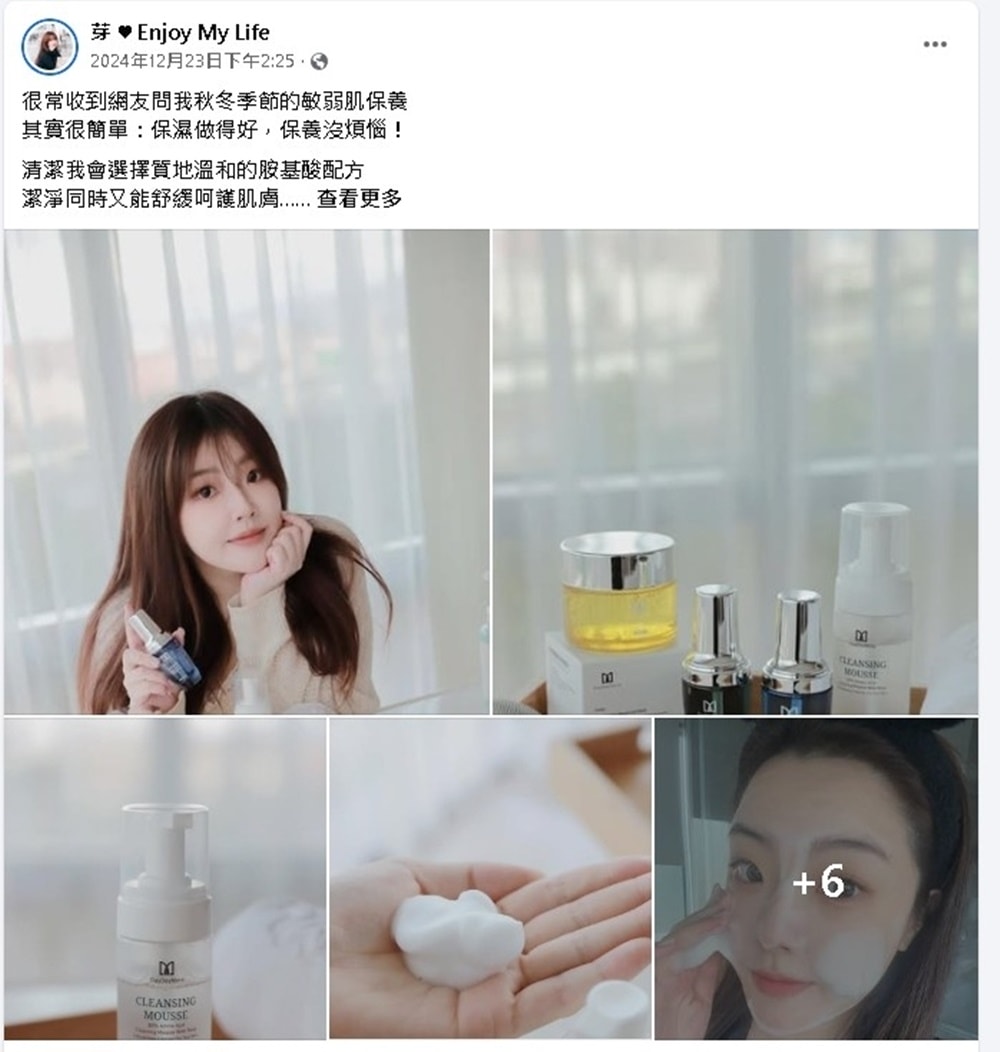
Task: Open photo of skincare products lineup
Action: click(735, 472)
